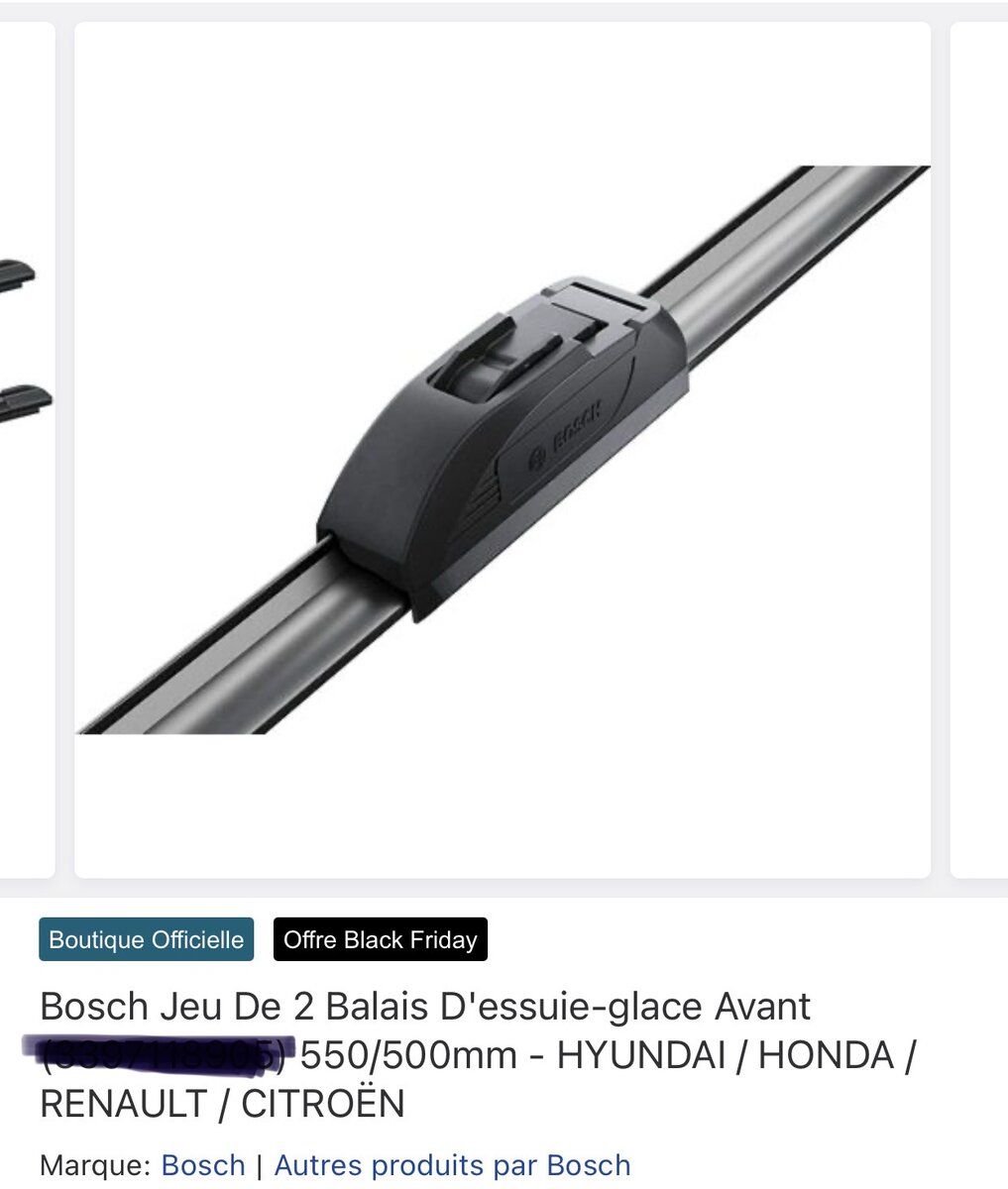Image resolution: width=1008 pixels, height=1189 pixels.
Task: Select the product title text
Action: pyautogui.click(x=426, y=1007)
